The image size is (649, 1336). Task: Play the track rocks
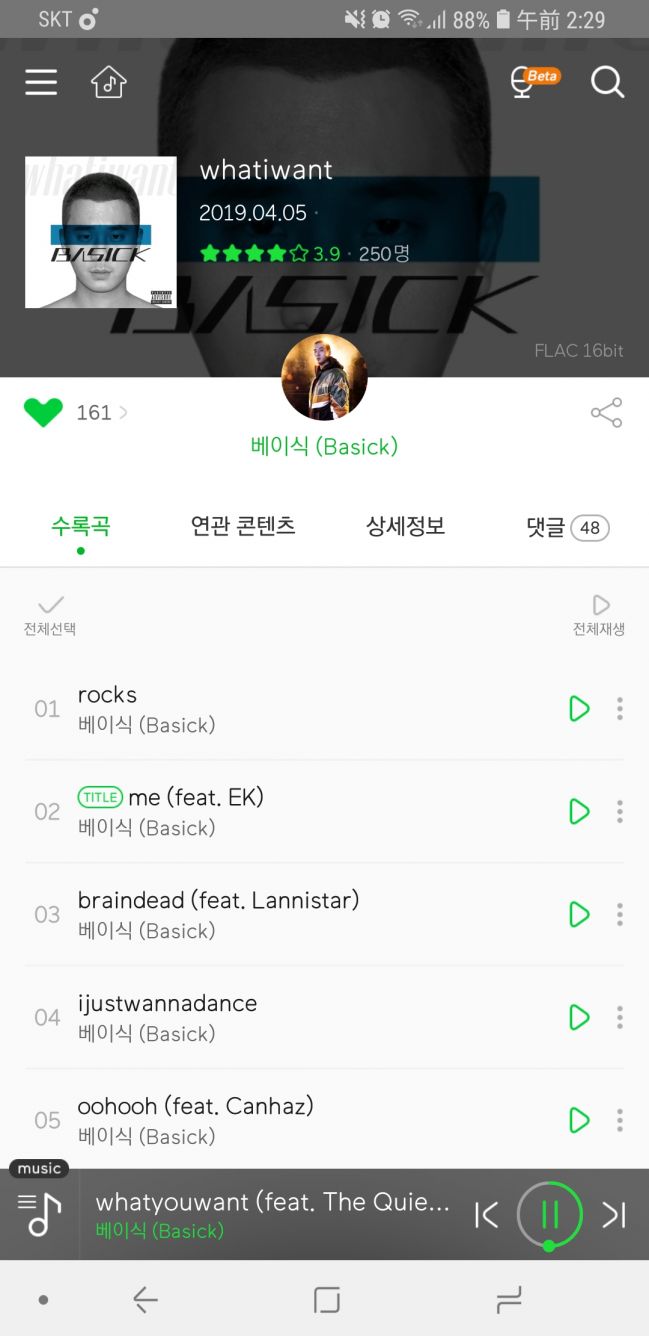coord(579,709)
